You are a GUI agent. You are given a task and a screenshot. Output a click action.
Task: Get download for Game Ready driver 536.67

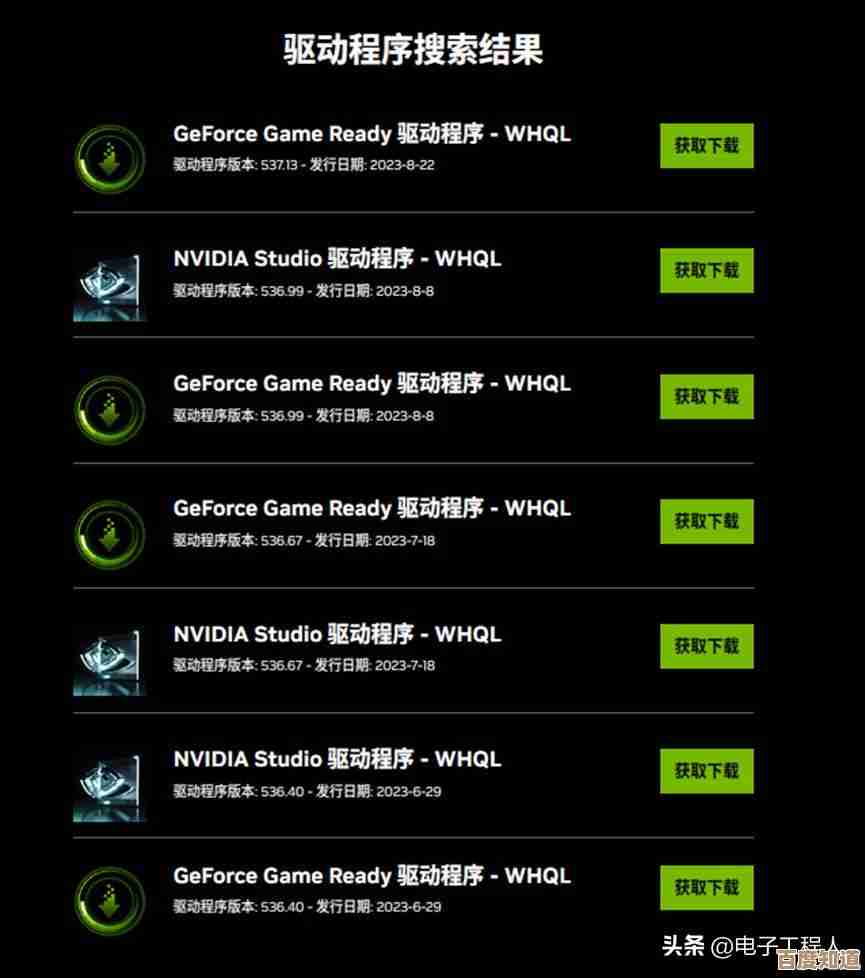pos(706,521)
